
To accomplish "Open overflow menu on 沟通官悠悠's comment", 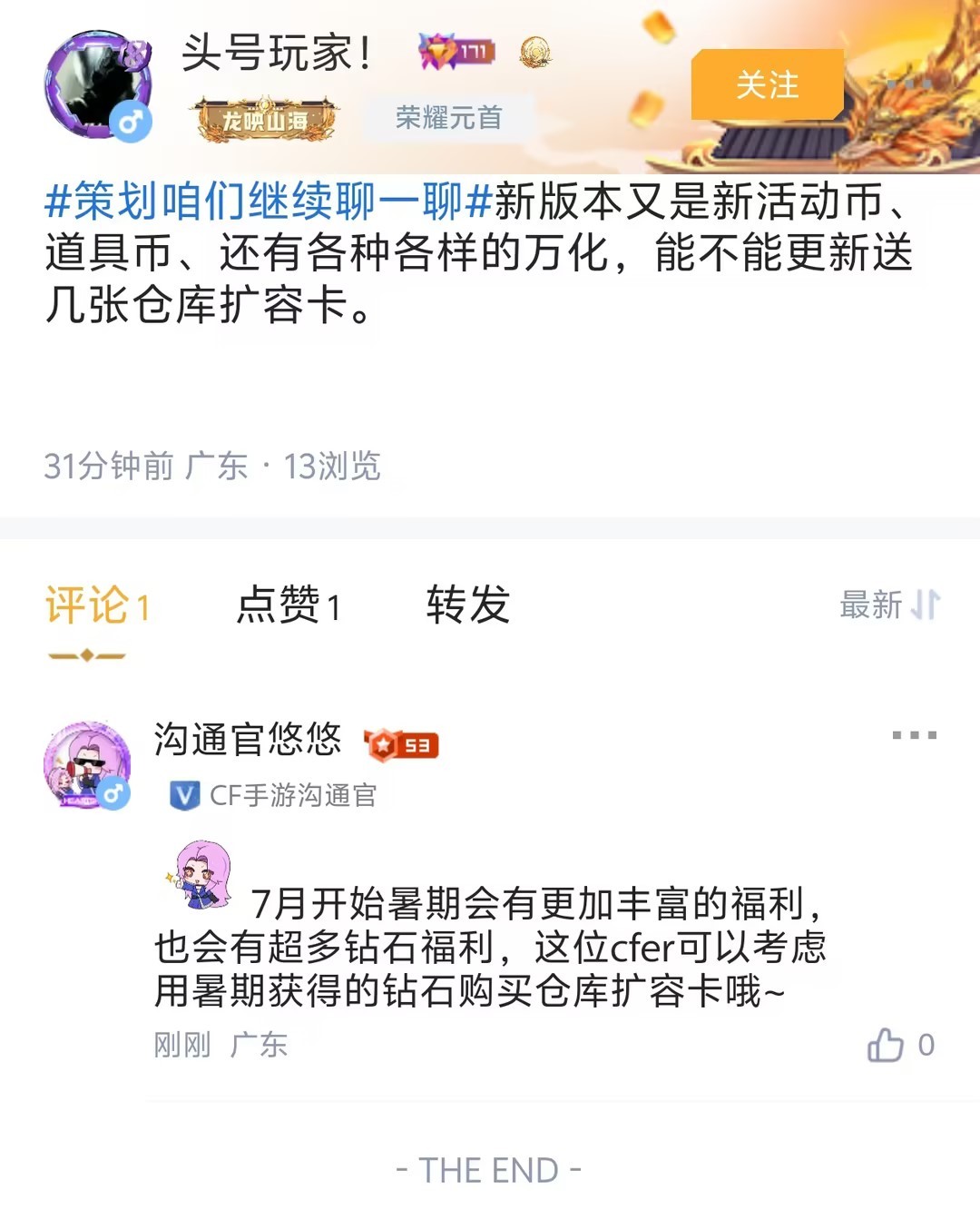I will click(914, 735).
